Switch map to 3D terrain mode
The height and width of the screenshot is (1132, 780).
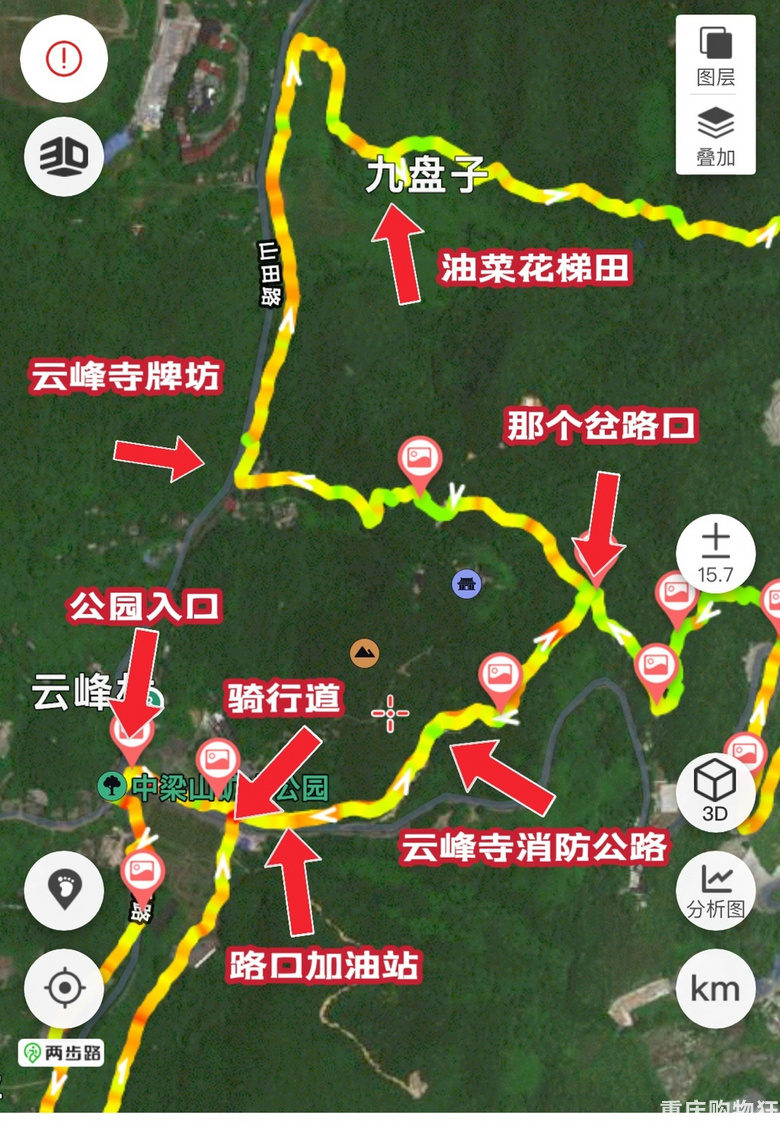tap(64, 156)
